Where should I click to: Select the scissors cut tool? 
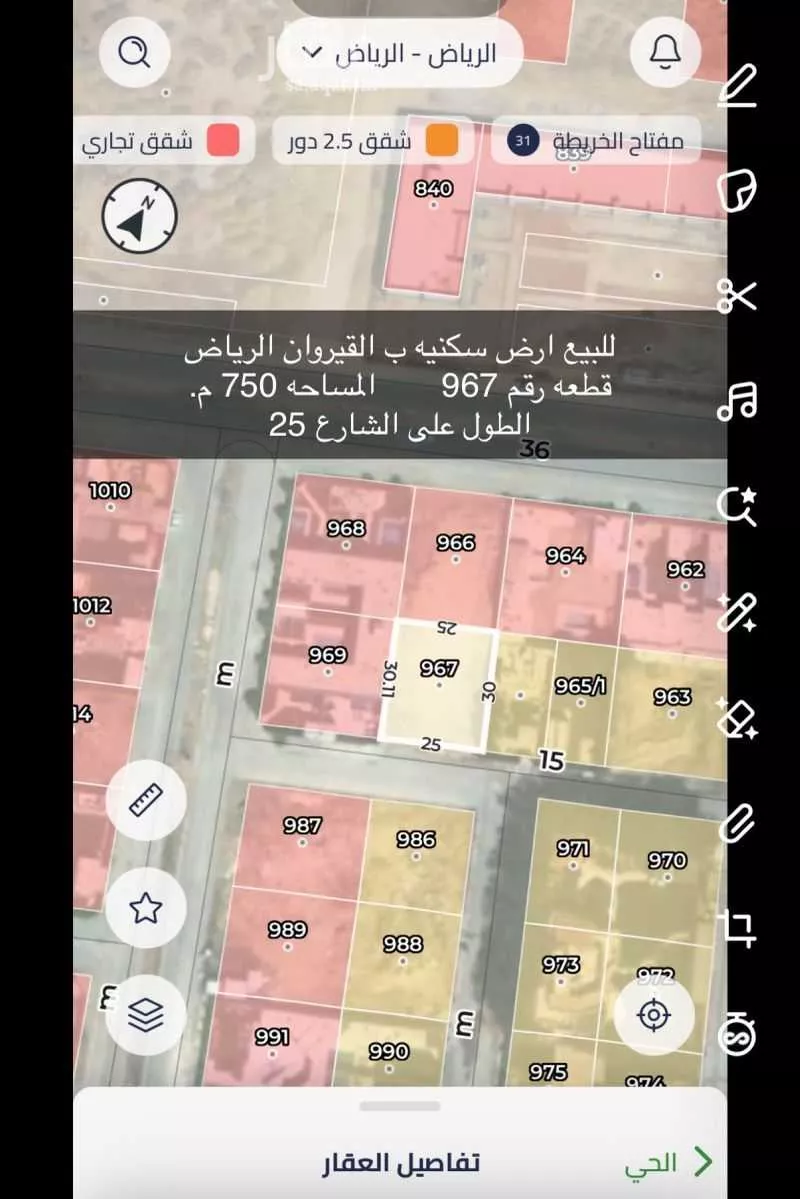point(737,295)
